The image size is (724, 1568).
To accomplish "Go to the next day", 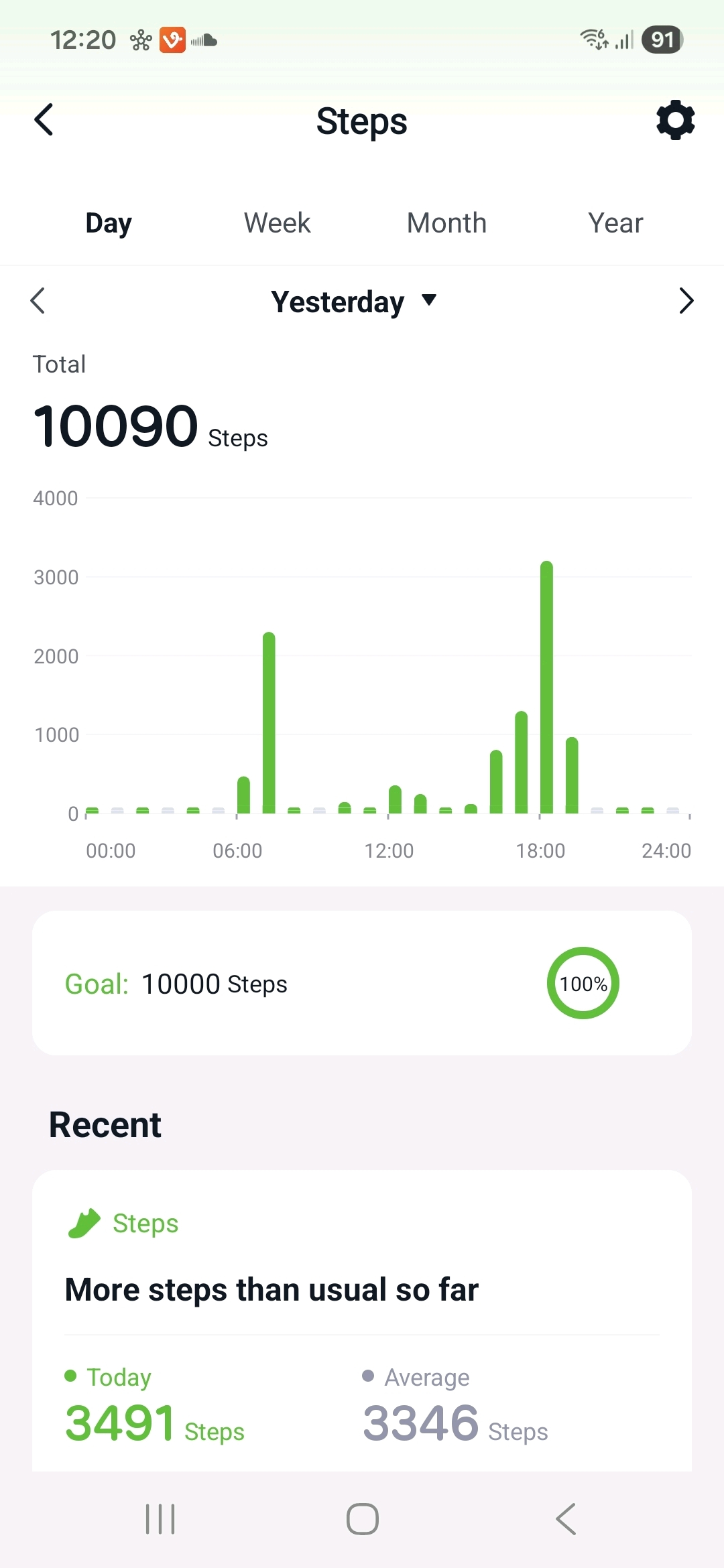I will pyautogui.click(x=686, y=300).
